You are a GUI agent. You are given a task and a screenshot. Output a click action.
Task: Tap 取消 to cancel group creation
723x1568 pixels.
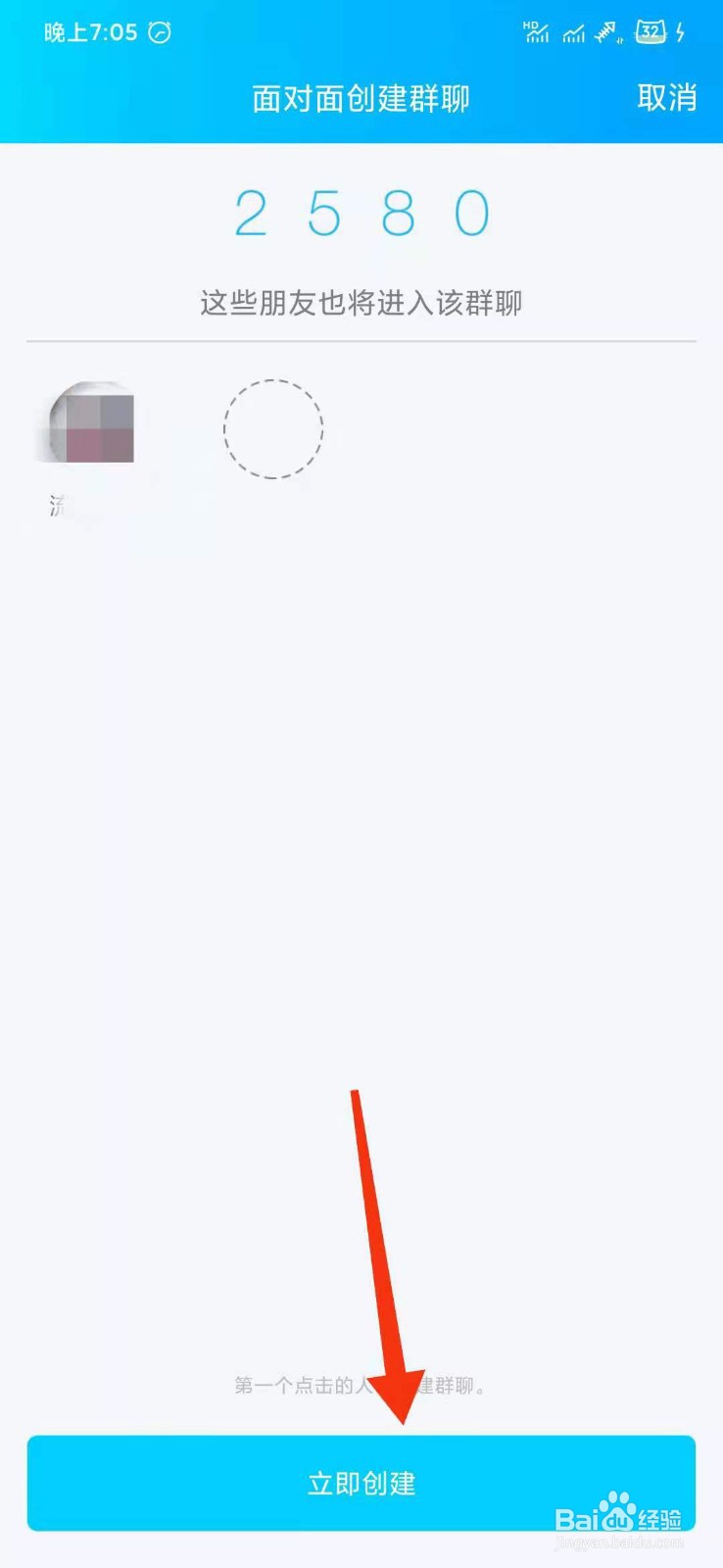(x=668, y=98)
